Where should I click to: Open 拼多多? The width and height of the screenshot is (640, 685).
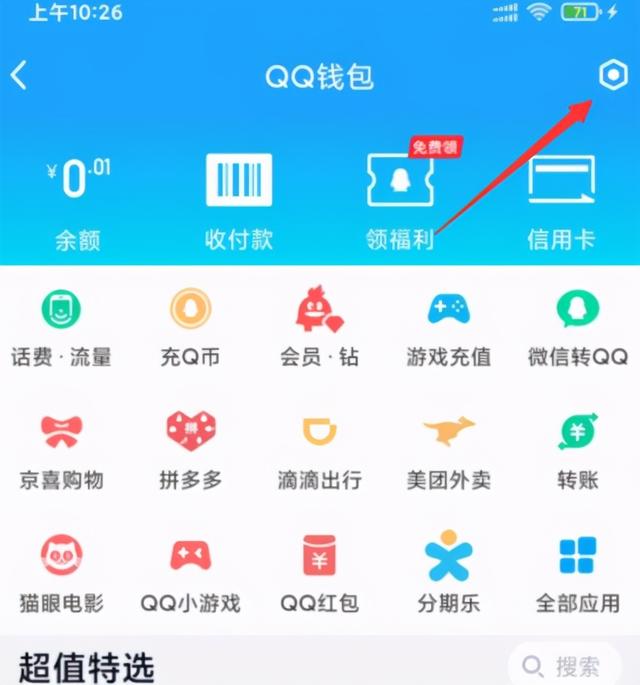pos(189,450)
